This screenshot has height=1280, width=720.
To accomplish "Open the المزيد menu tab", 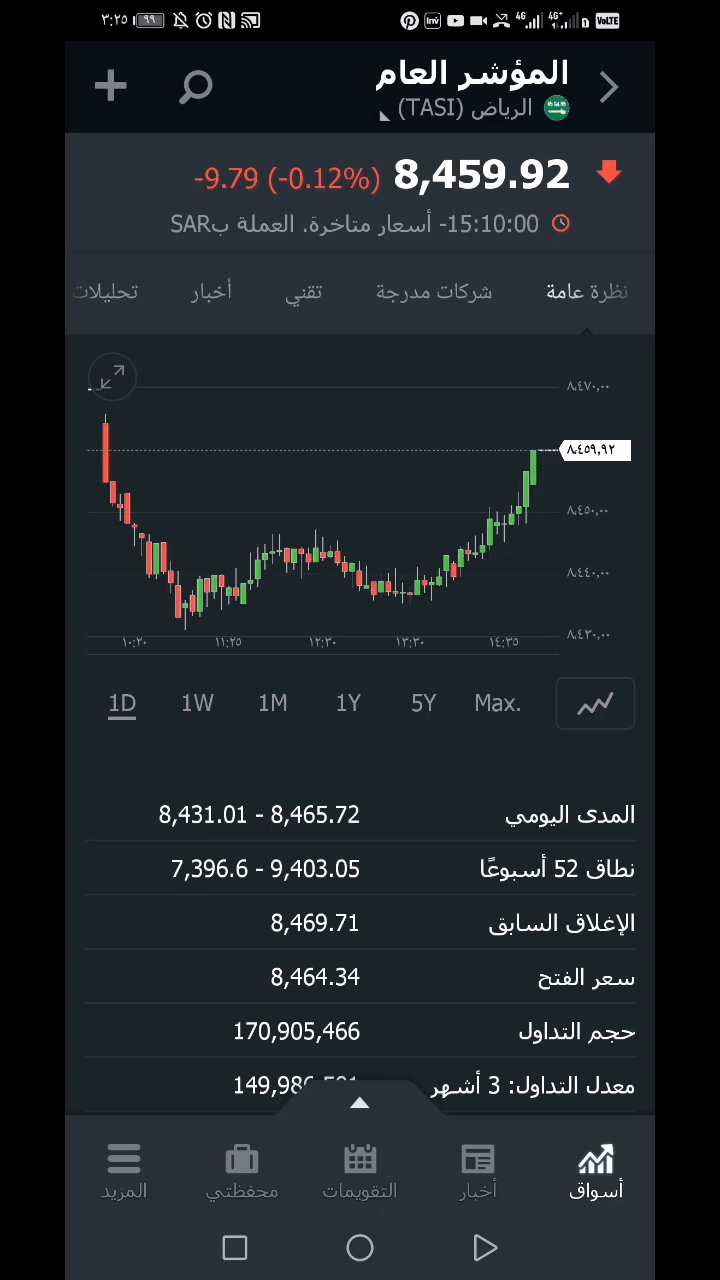I will coord(124,1172).
